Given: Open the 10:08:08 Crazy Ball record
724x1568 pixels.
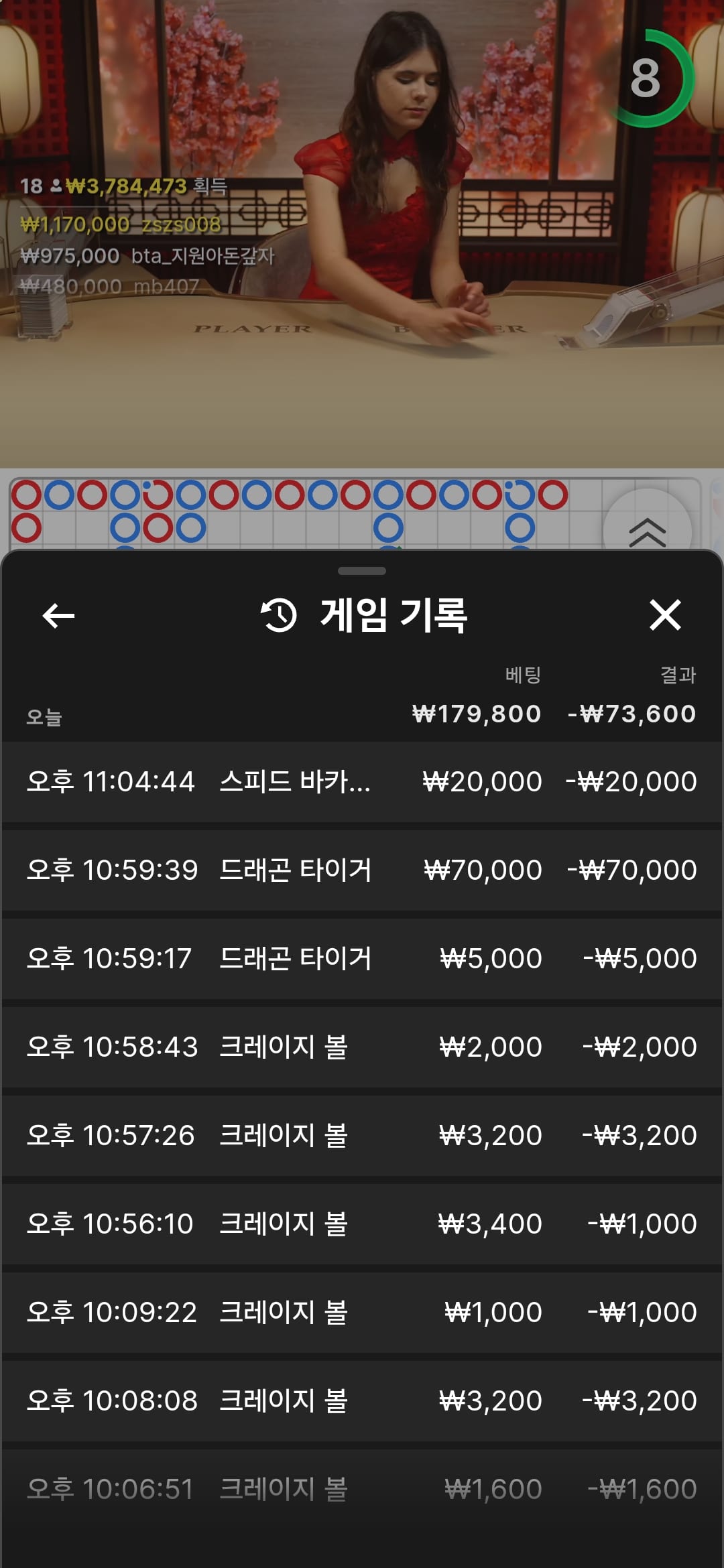Looking at the screenshot, I should [x=362, y=1400].
